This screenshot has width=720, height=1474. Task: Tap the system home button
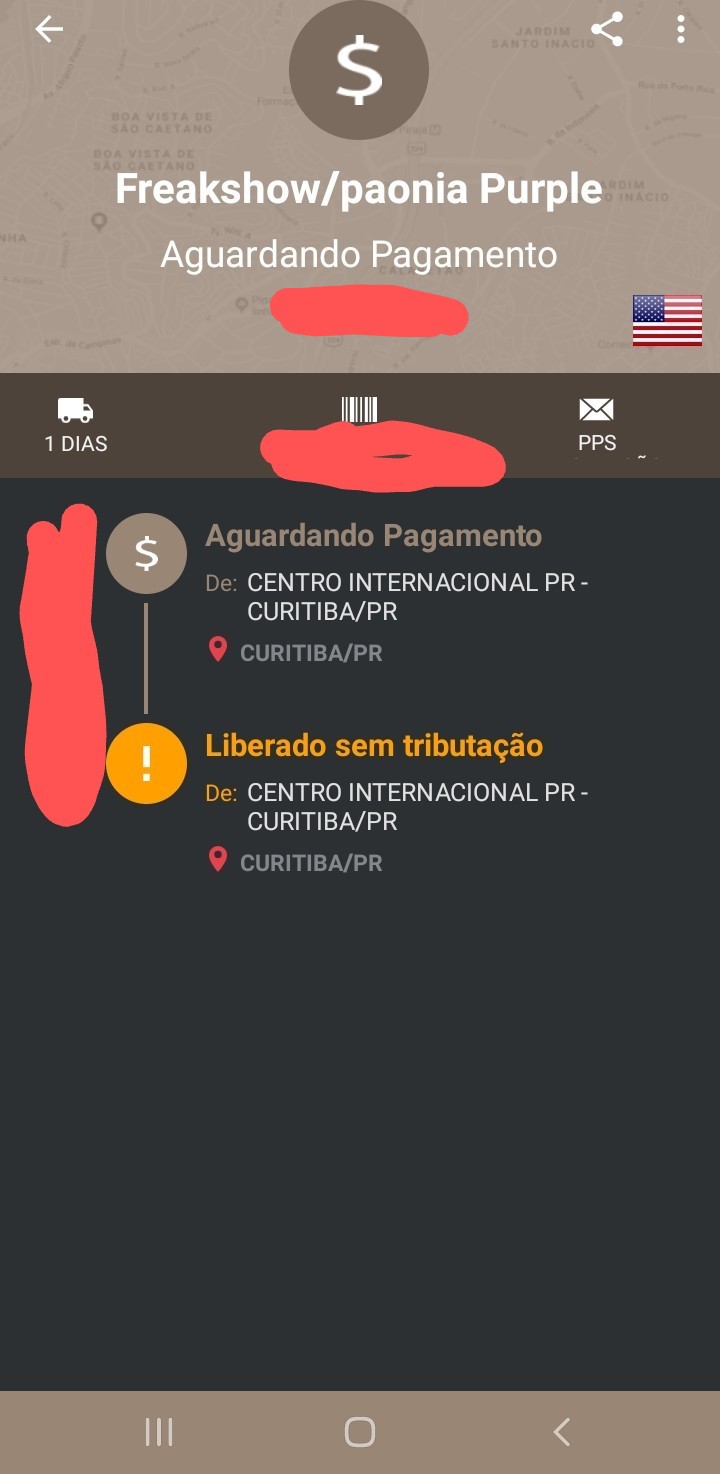click(x=360, y=1432)
